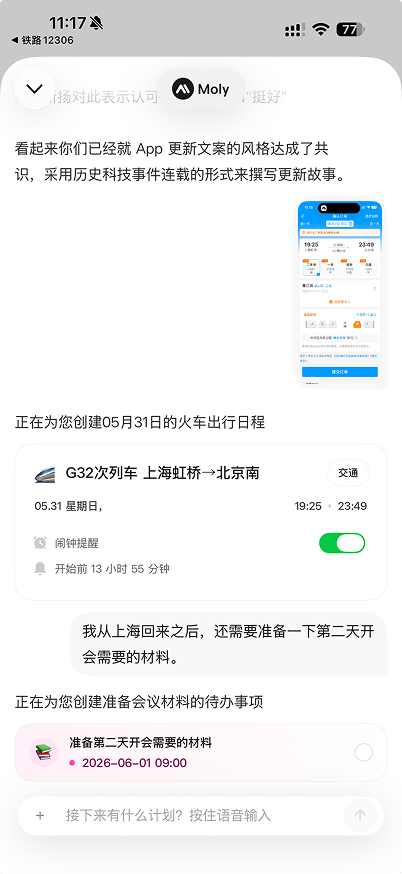Send the message with the arrow button
This screenshot has height=874, width=402.
[360, 815]
